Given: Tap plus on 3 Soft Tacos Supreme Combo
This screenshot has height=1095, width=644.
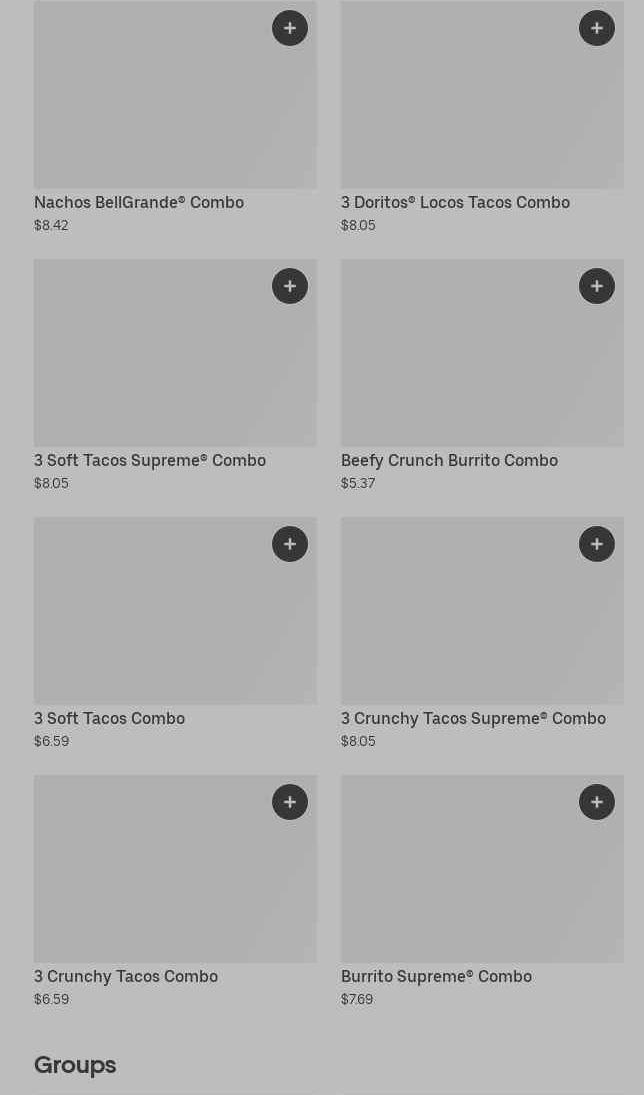Looking at the screenshot, I should pos(290,286).
